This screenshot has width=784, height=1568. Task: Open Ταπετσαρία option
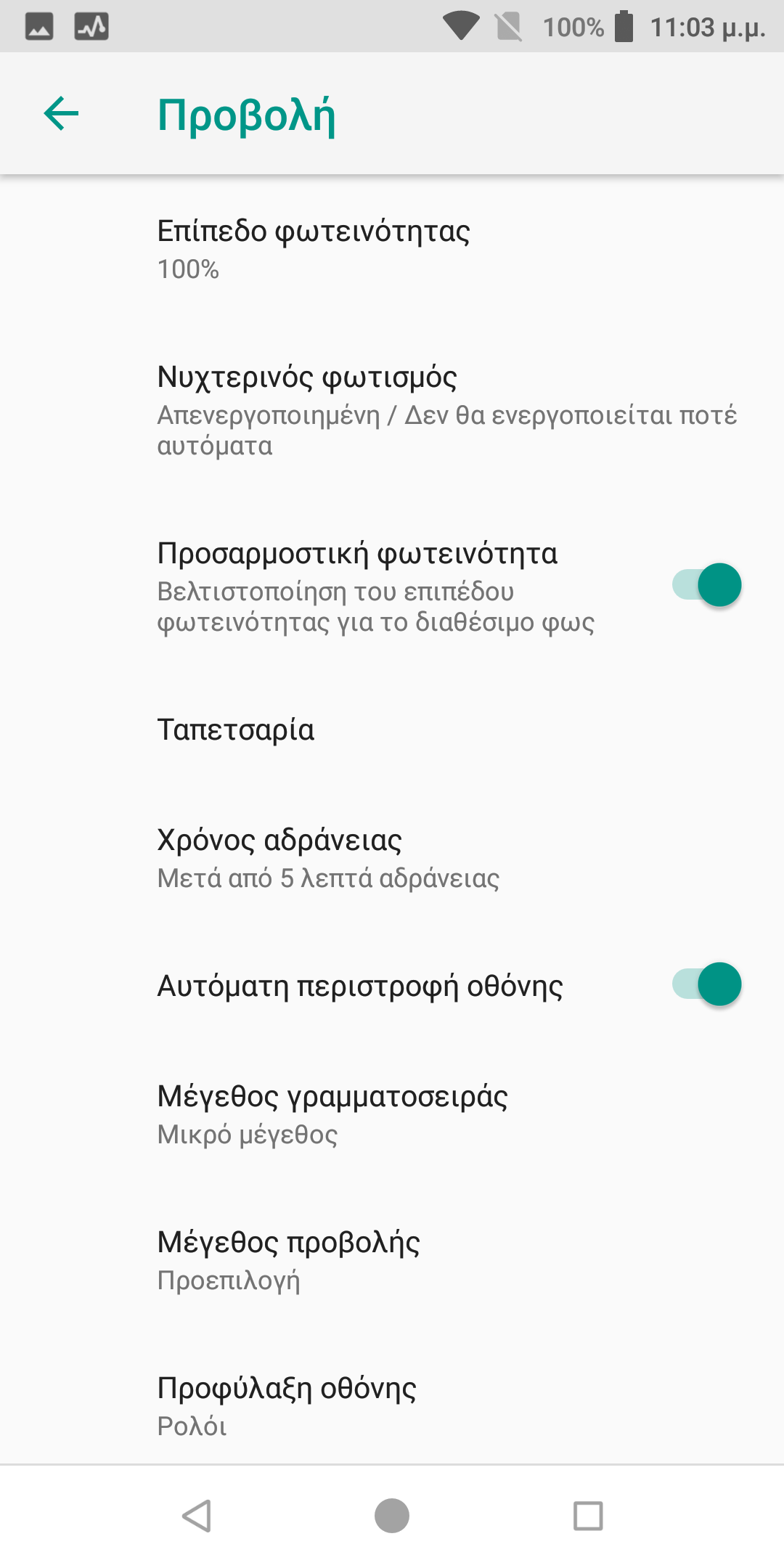coord(392,730)
